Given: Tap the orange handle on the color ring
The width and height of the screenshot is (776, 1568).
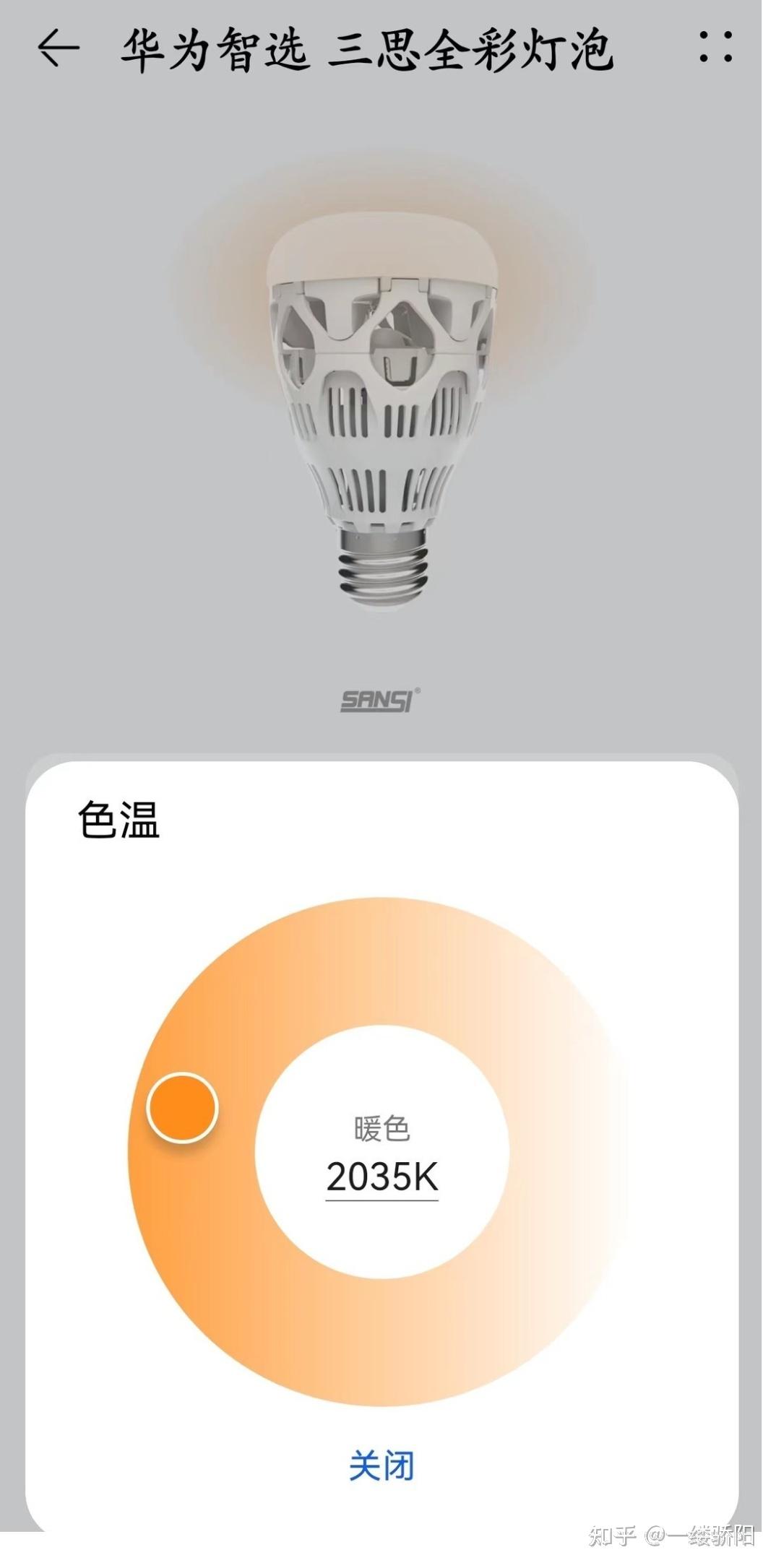Looking at the screenshot, I should tap(182, 1107).
